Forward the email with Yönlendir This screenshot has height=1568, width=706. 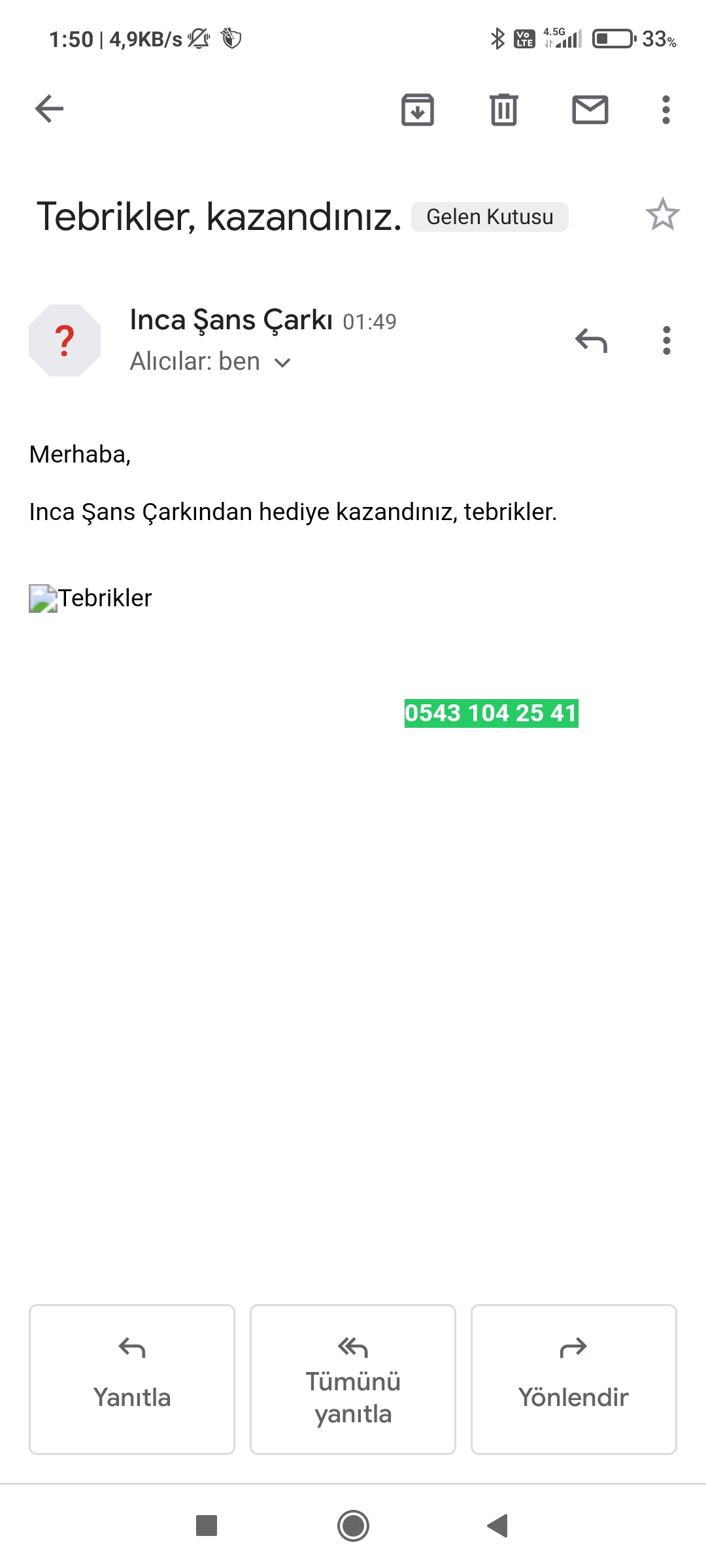(x=573, y=1379)
